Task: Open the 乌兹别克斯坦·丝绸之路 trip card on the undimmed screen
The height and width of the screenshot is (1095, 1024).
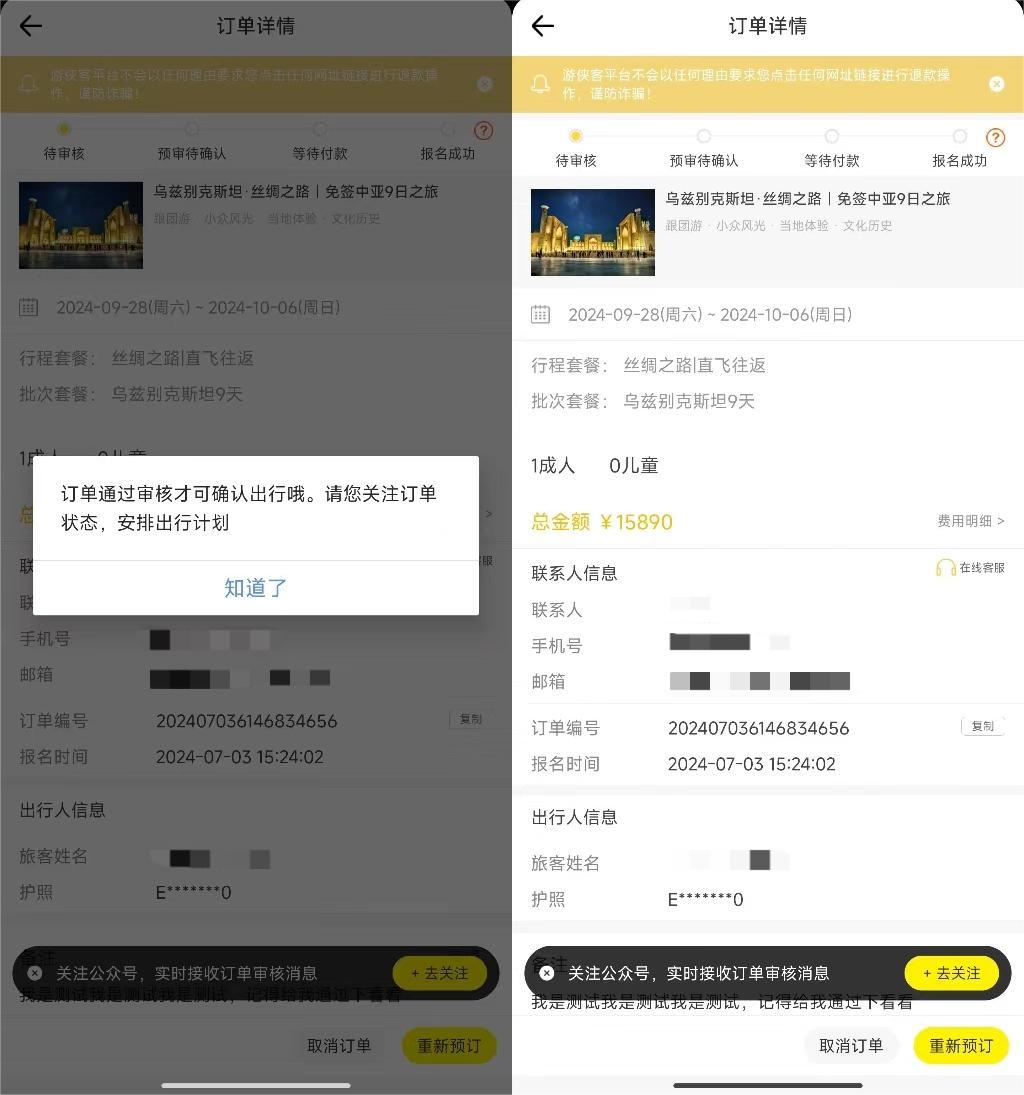Action: pyautogui.click(x=767, y=231)
